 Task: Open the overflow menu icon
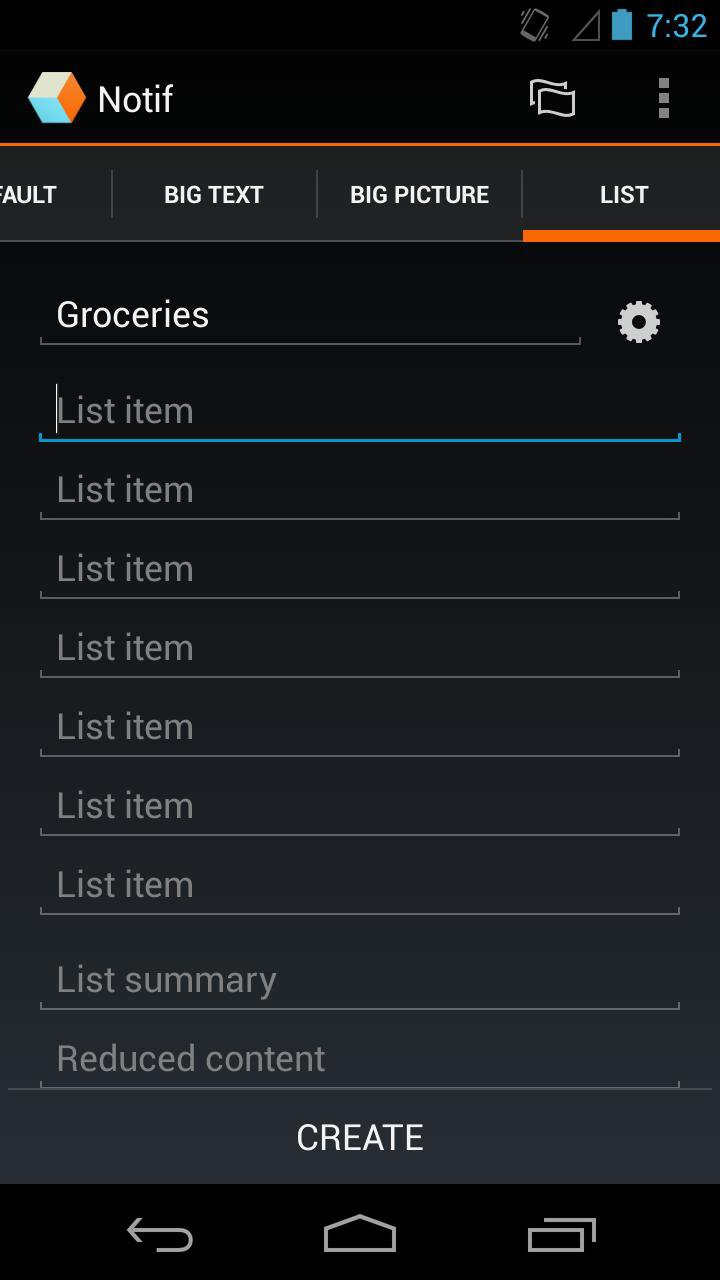pos(662,98)
